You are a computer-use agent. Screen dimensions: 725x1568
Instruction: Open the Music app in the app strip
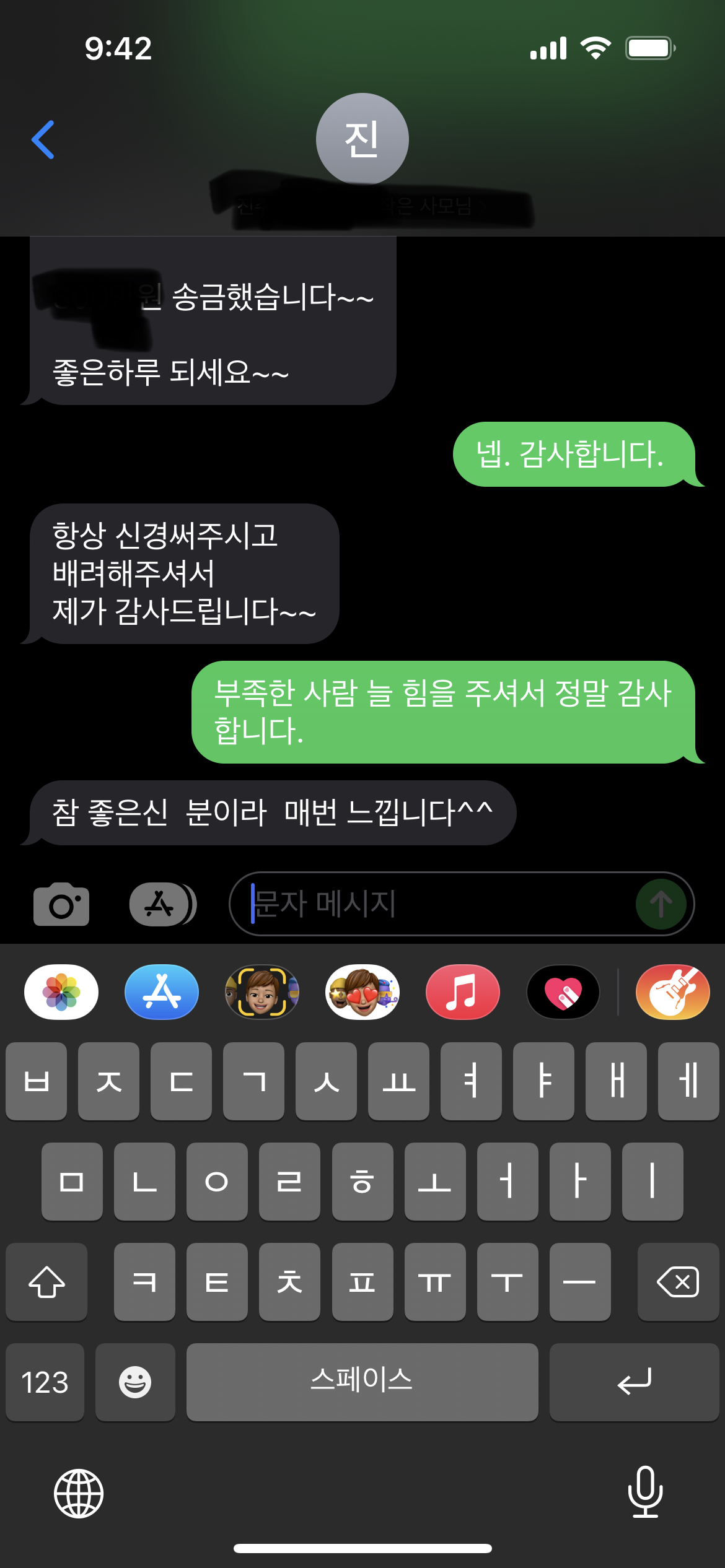coord(463,992)
